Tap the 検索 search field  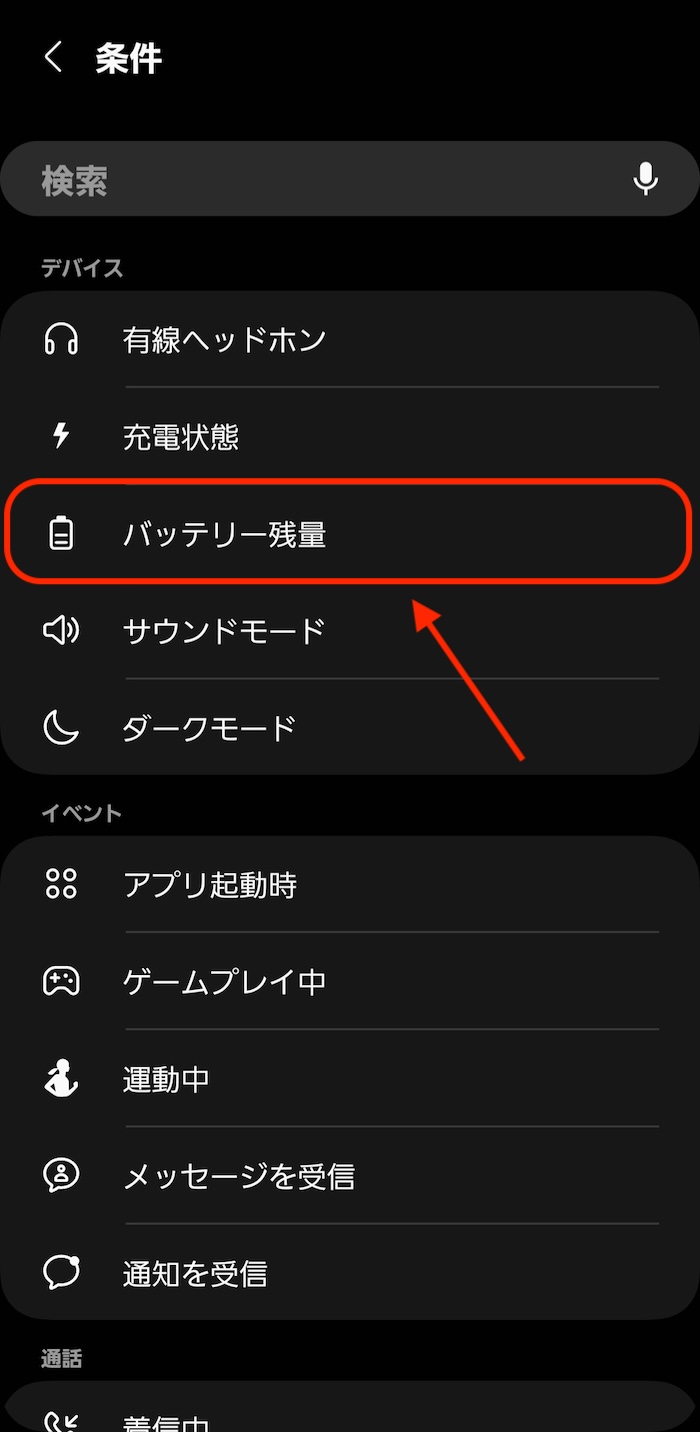click(350, 179)
